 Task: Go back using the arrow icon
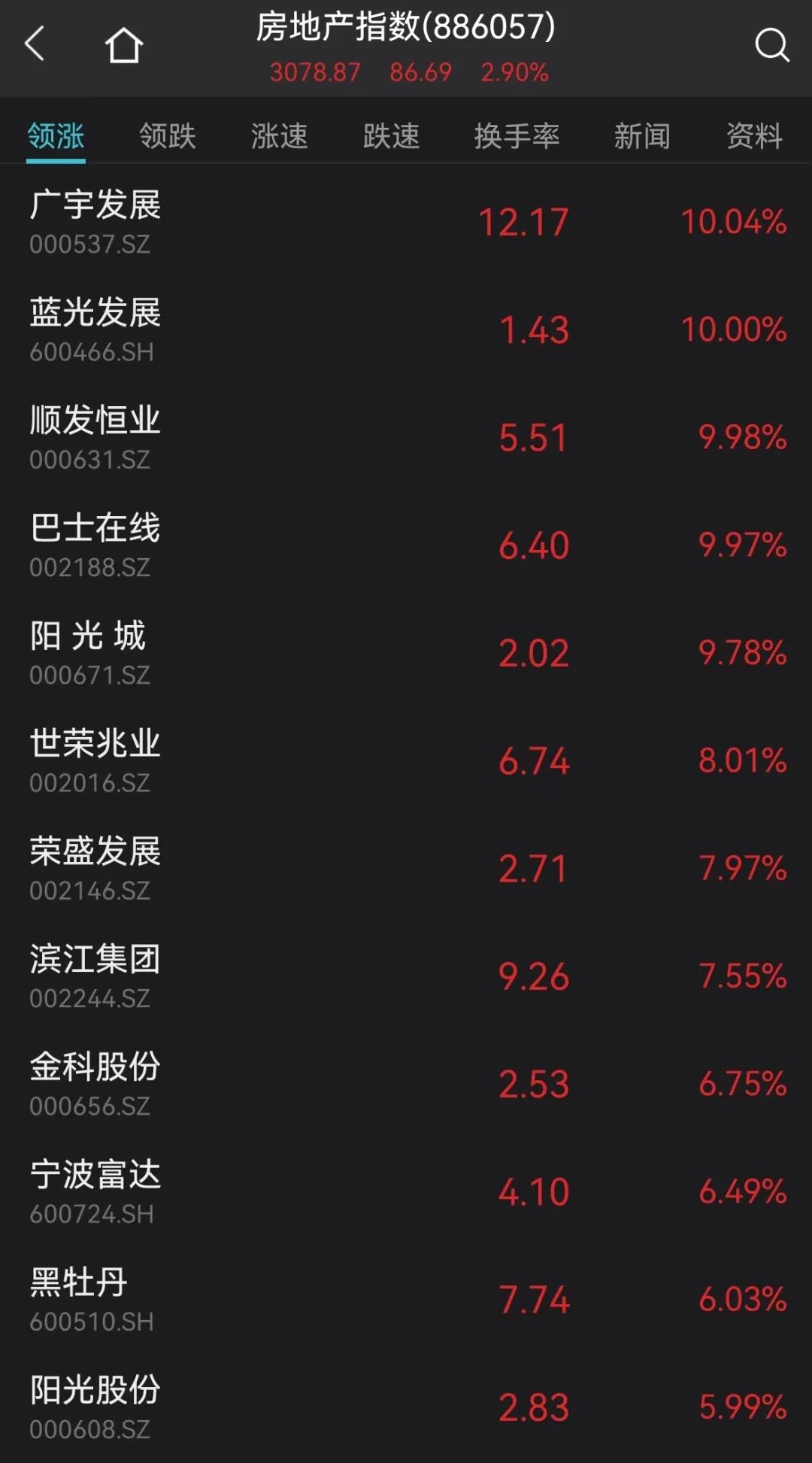coord(35,44)
